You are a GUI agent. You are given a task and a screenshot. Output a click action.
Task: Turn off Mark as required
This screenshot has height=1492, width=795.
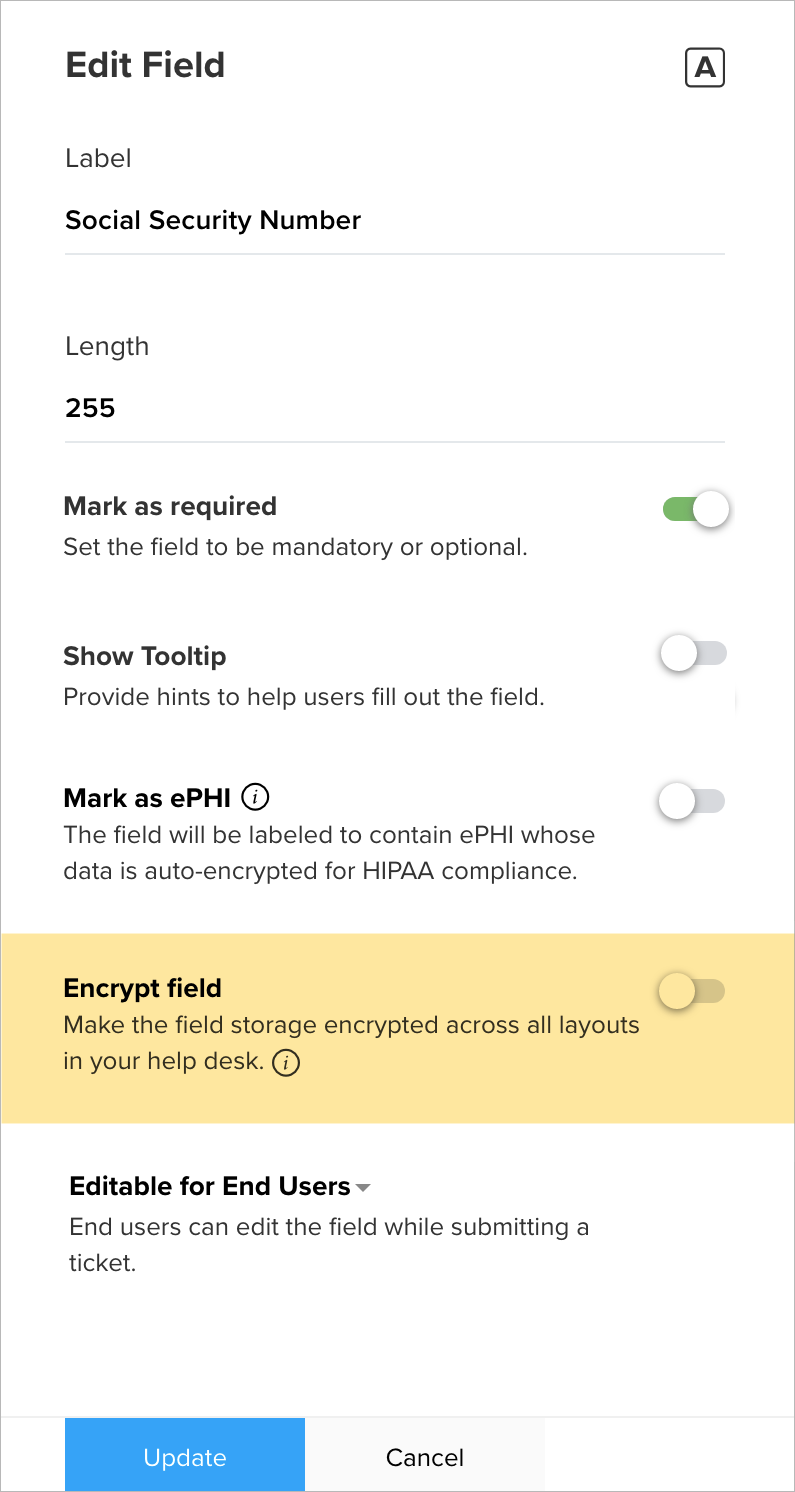click(x=695, y=509)
